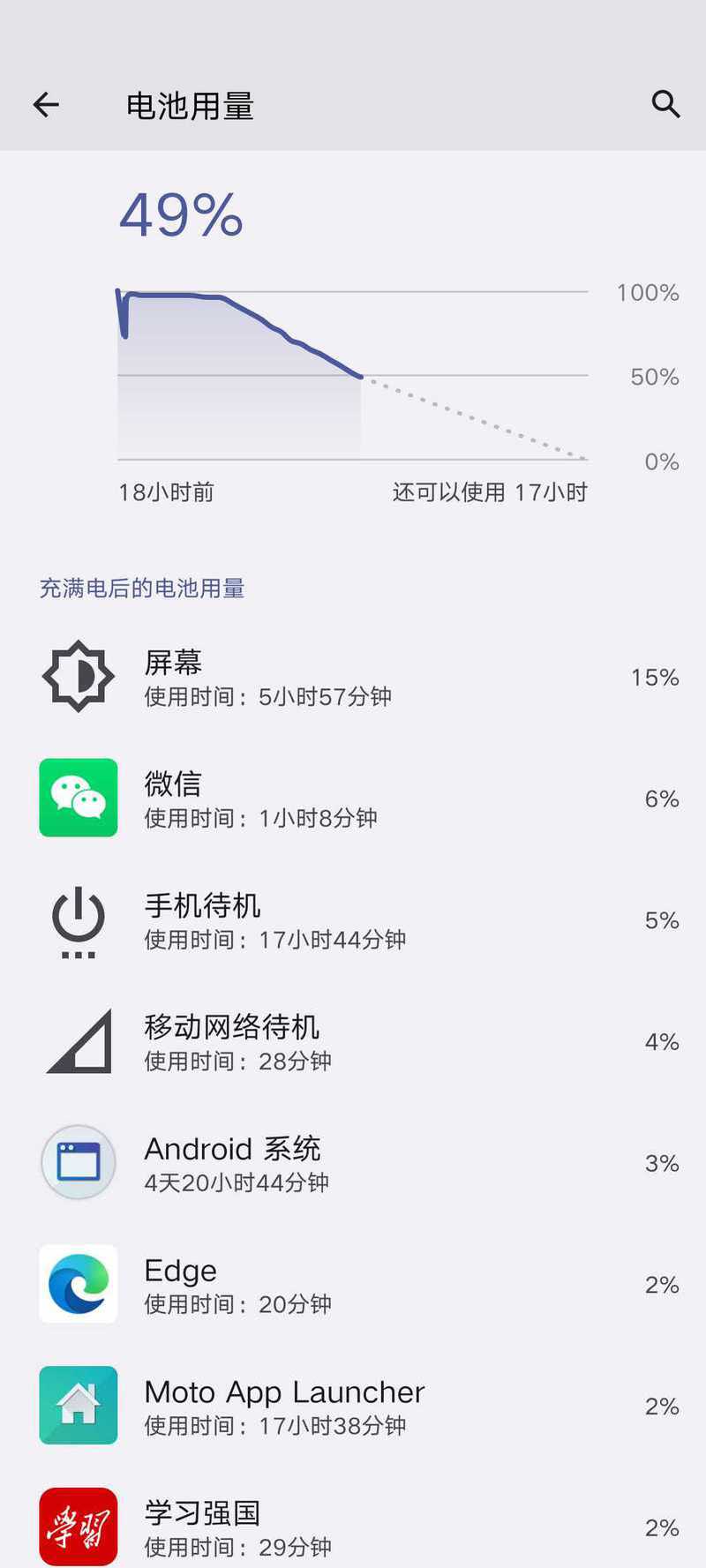Open 移动网络待机 battery usage details

pos(353,1042)
